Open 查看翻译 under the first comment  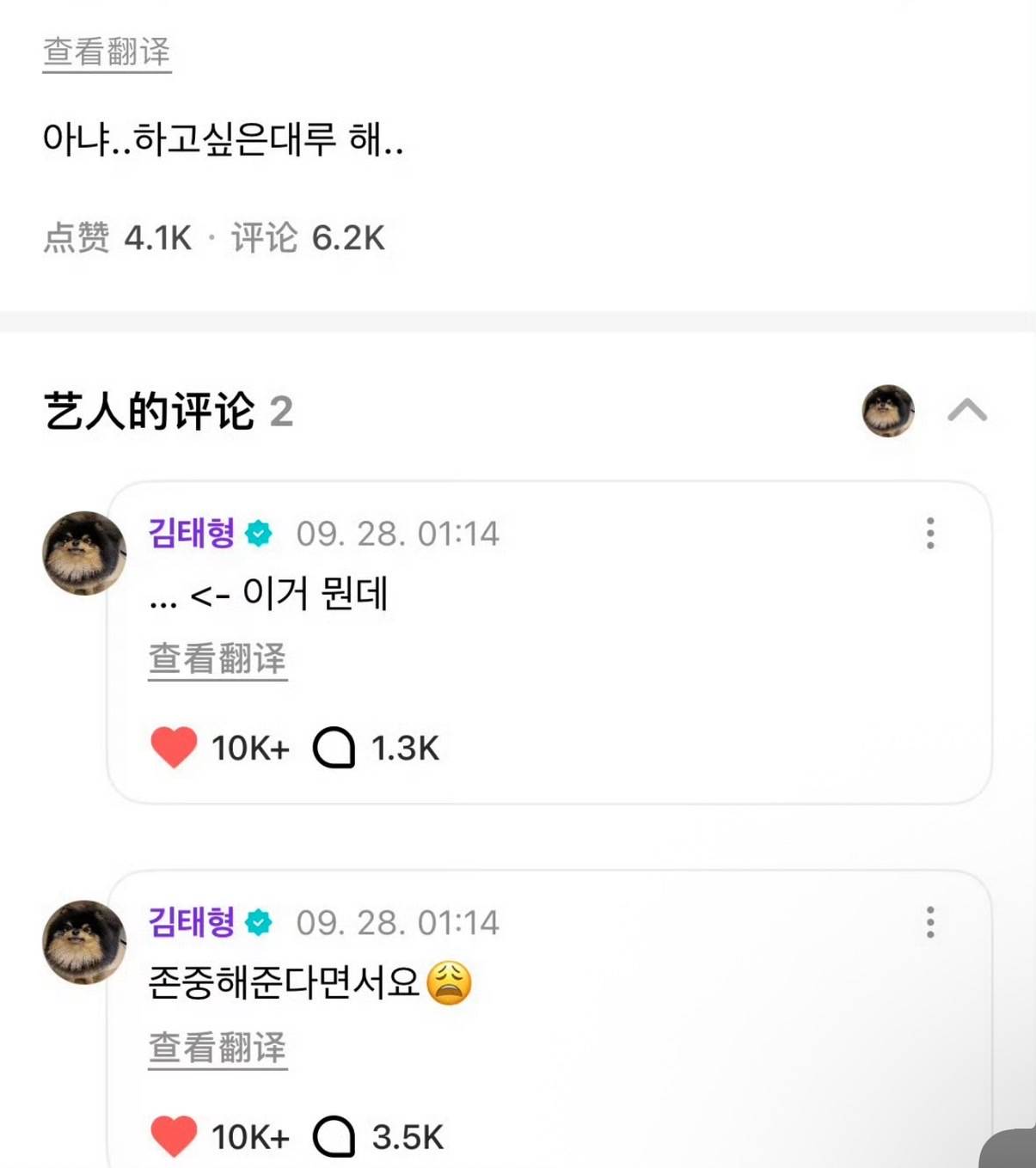coord(216,658)
